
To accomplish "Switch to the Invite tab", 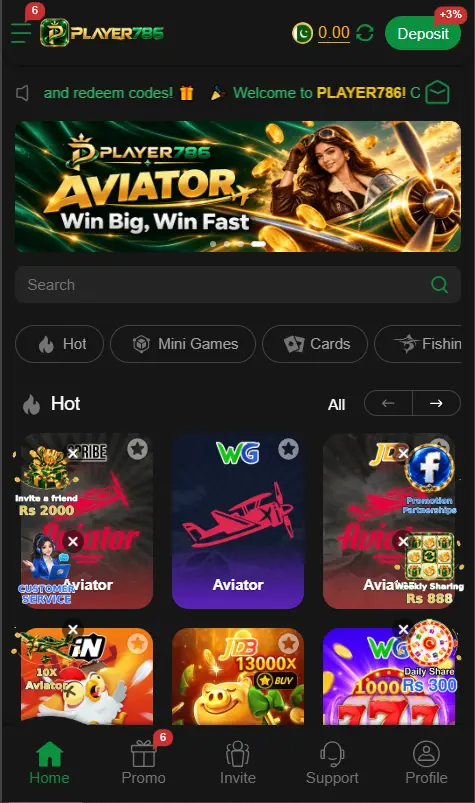I will coord(238,763).
